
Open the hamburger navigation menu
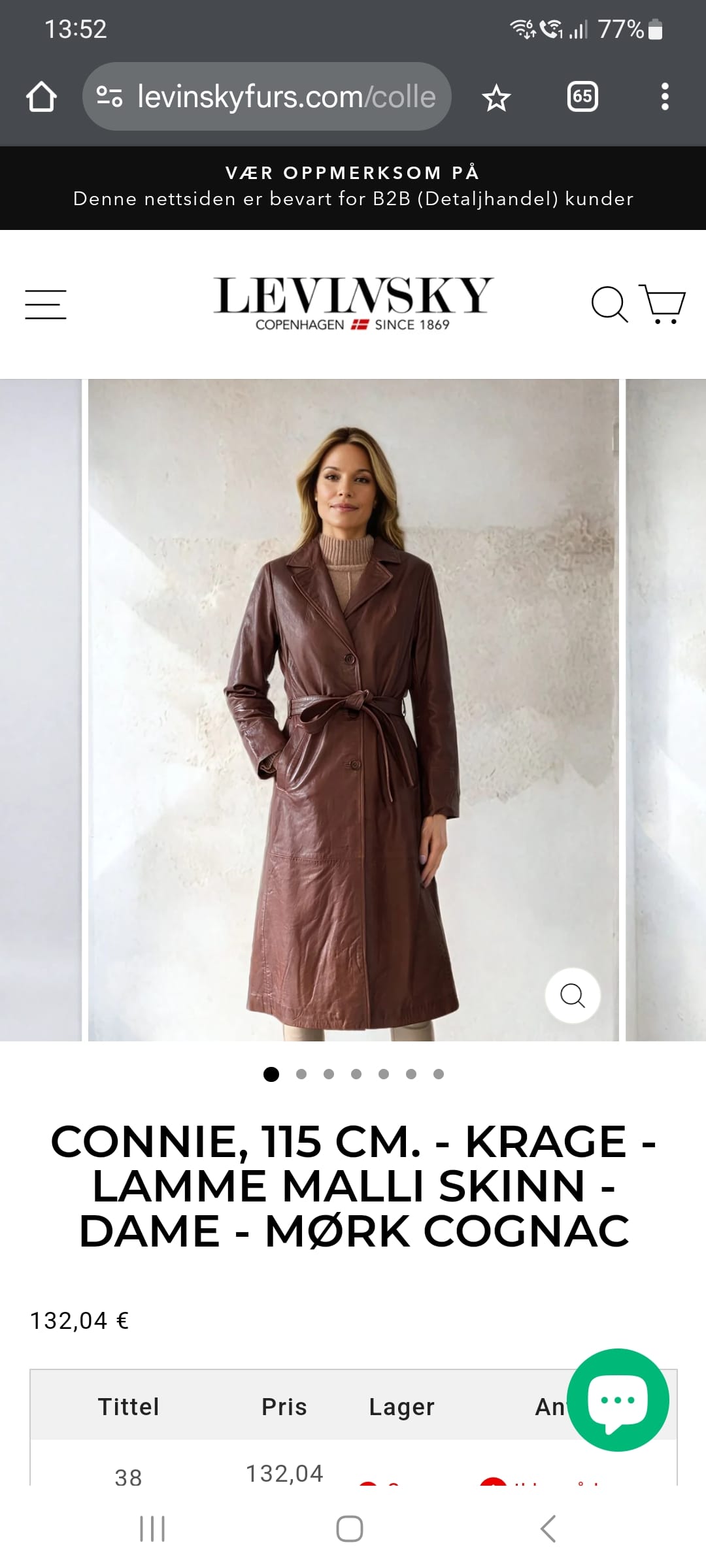click(46, 304)
